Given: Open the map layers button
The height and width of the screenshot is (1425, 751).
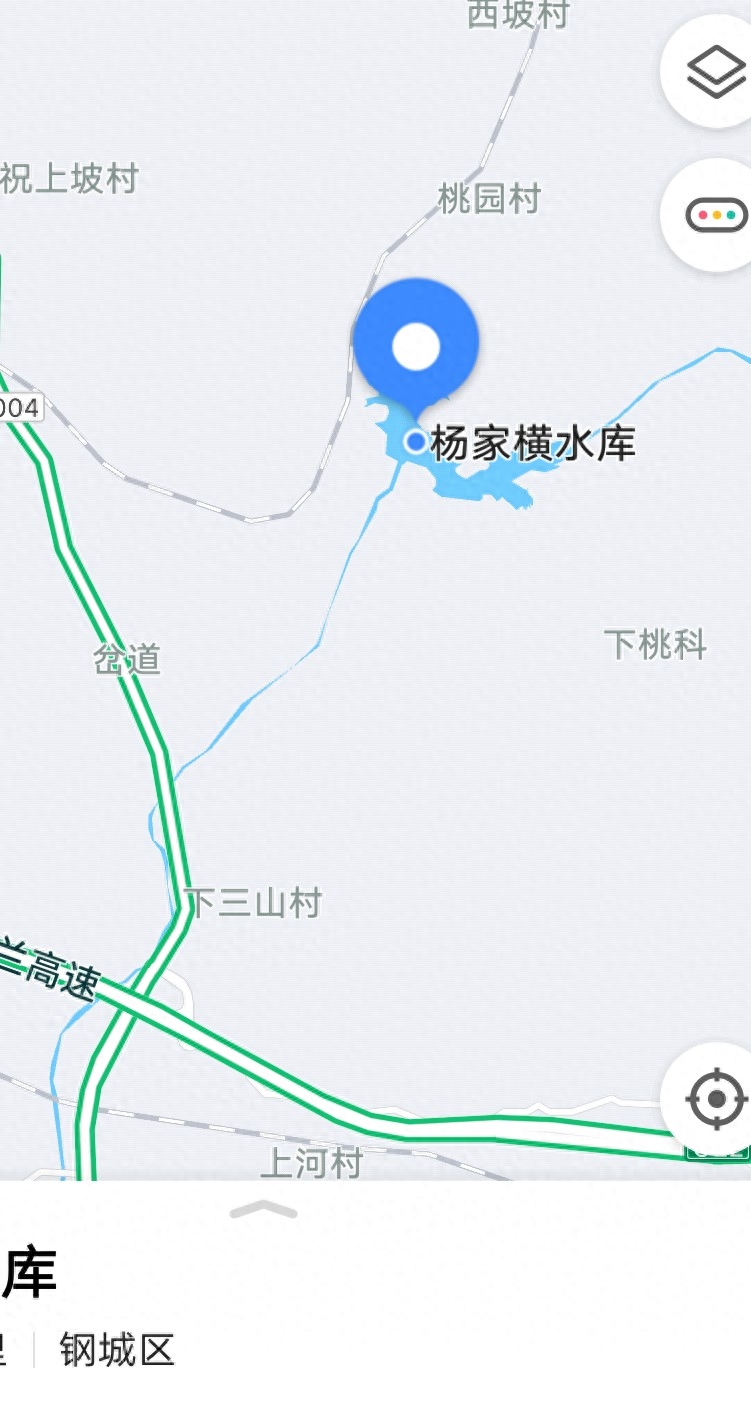Looking at the screenshot, I should tap(715, 72).
